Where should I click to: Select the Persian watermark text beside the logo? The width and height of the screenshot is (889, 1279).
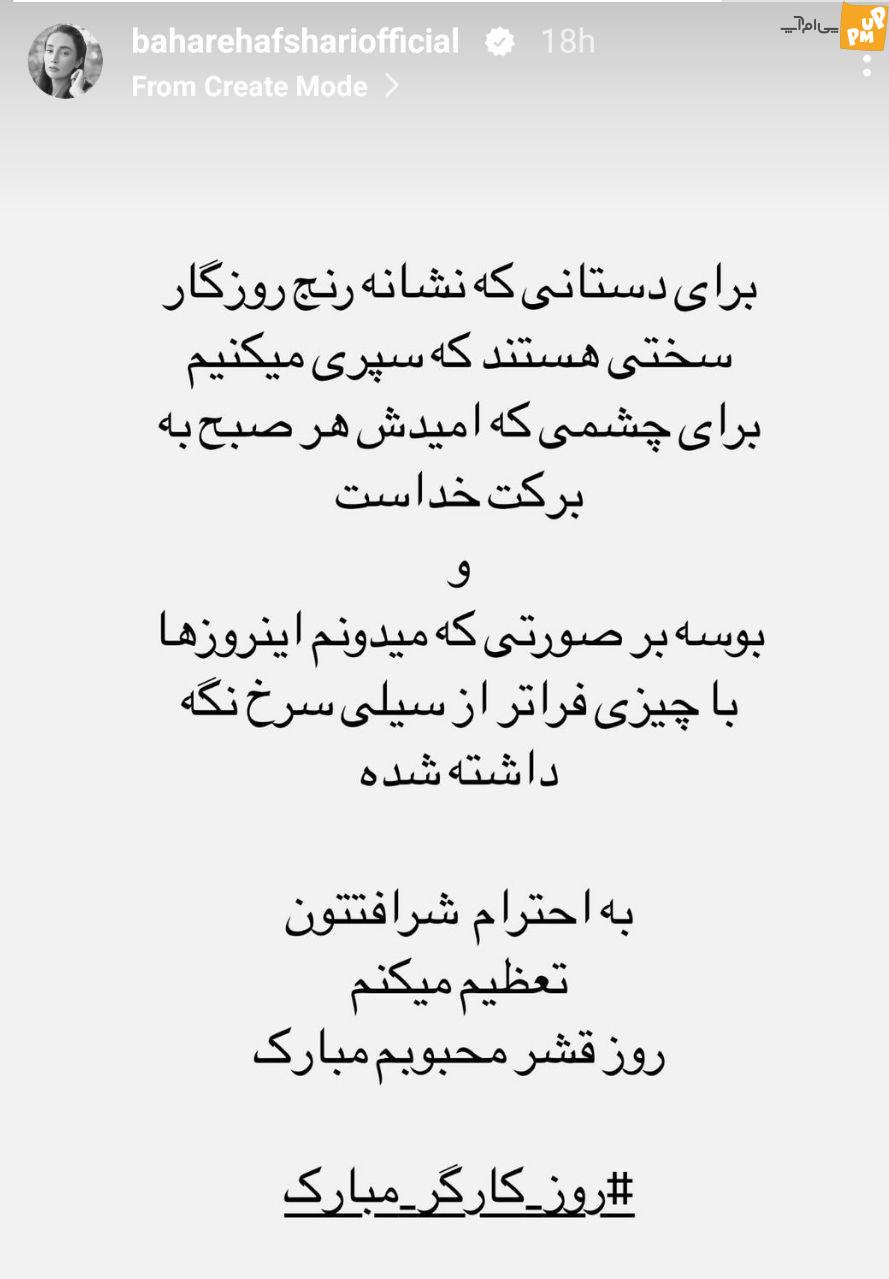(806, 25)
